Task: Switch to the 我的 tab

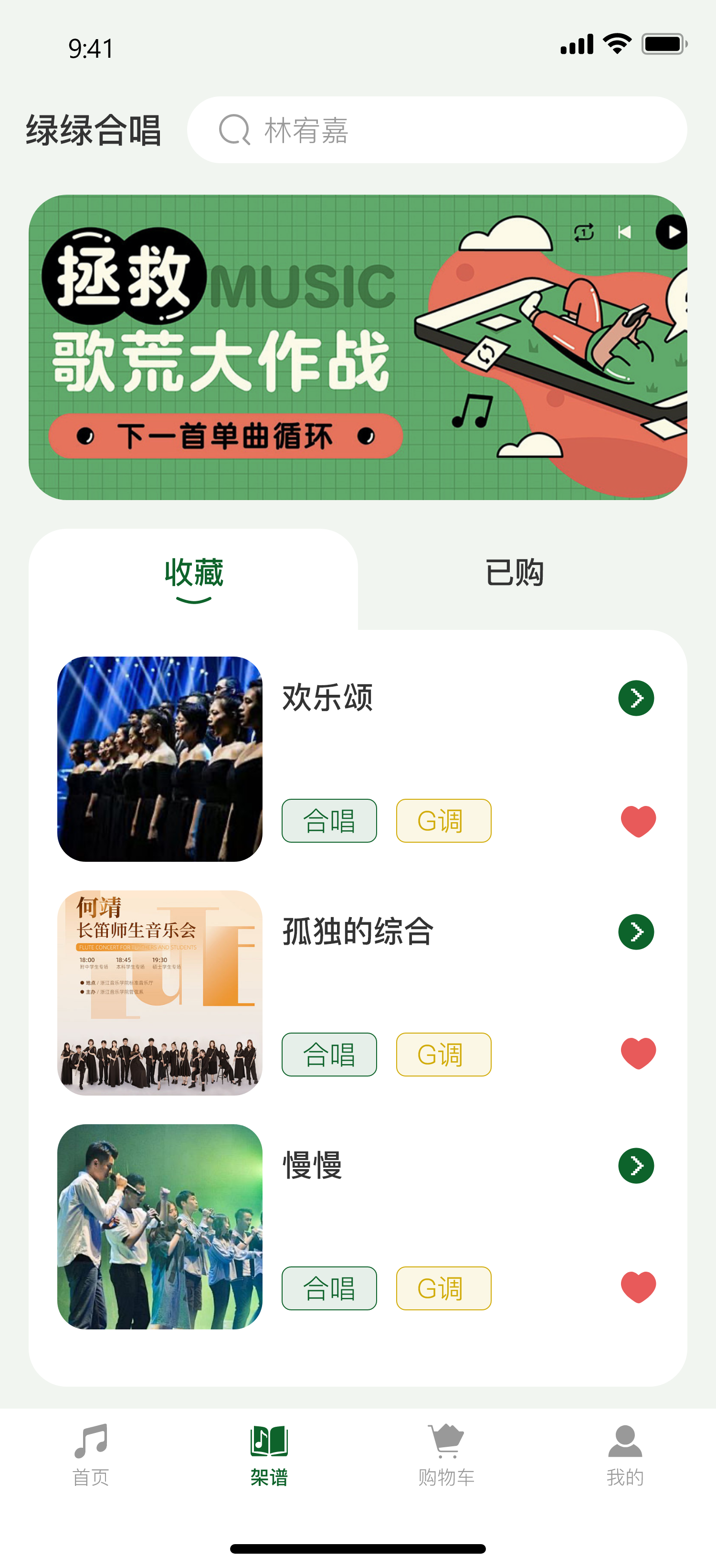Action: click(625, 1455)
